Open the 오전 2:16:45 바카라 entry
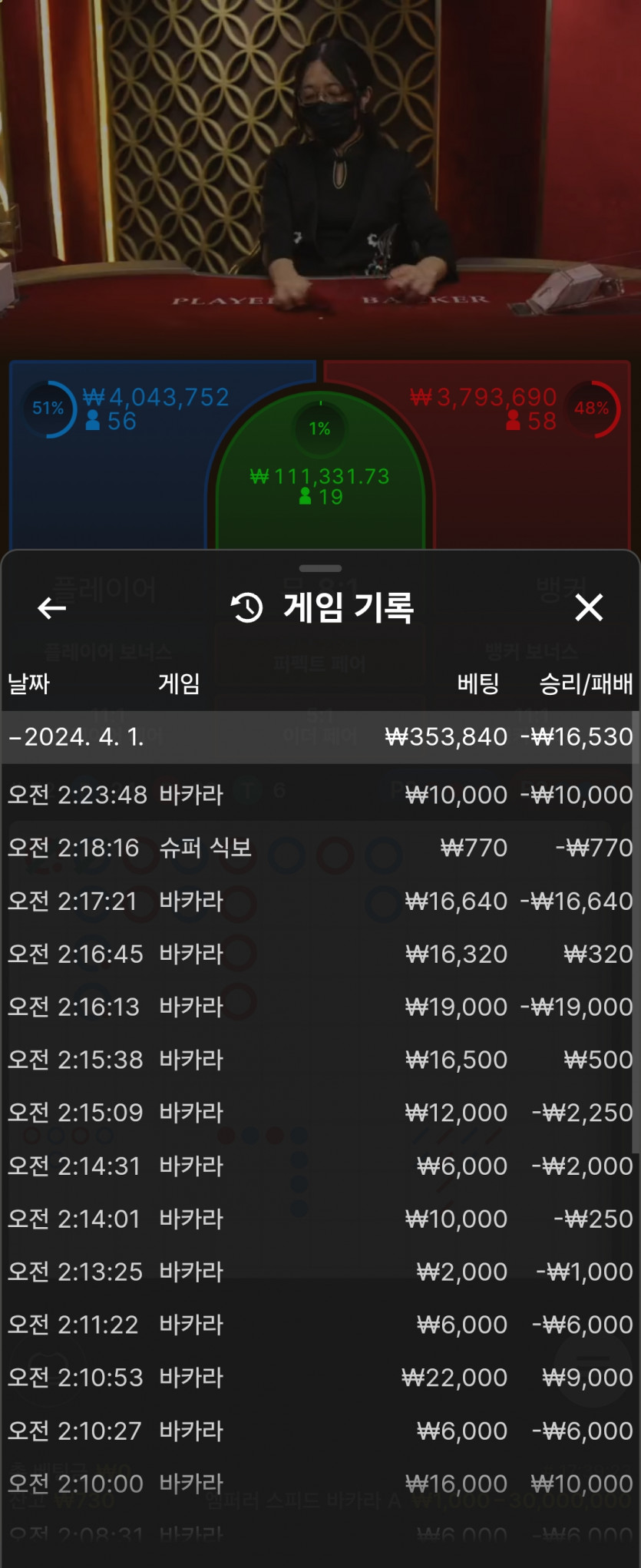Screen dimensions: 641x1568 tap(319, 953)
